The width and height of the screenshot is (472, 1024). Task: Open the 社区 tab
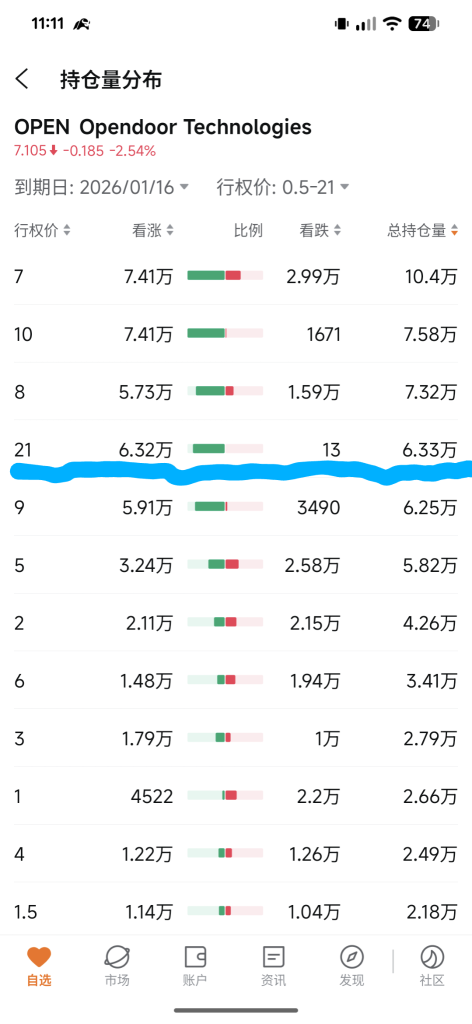[432, 966]
